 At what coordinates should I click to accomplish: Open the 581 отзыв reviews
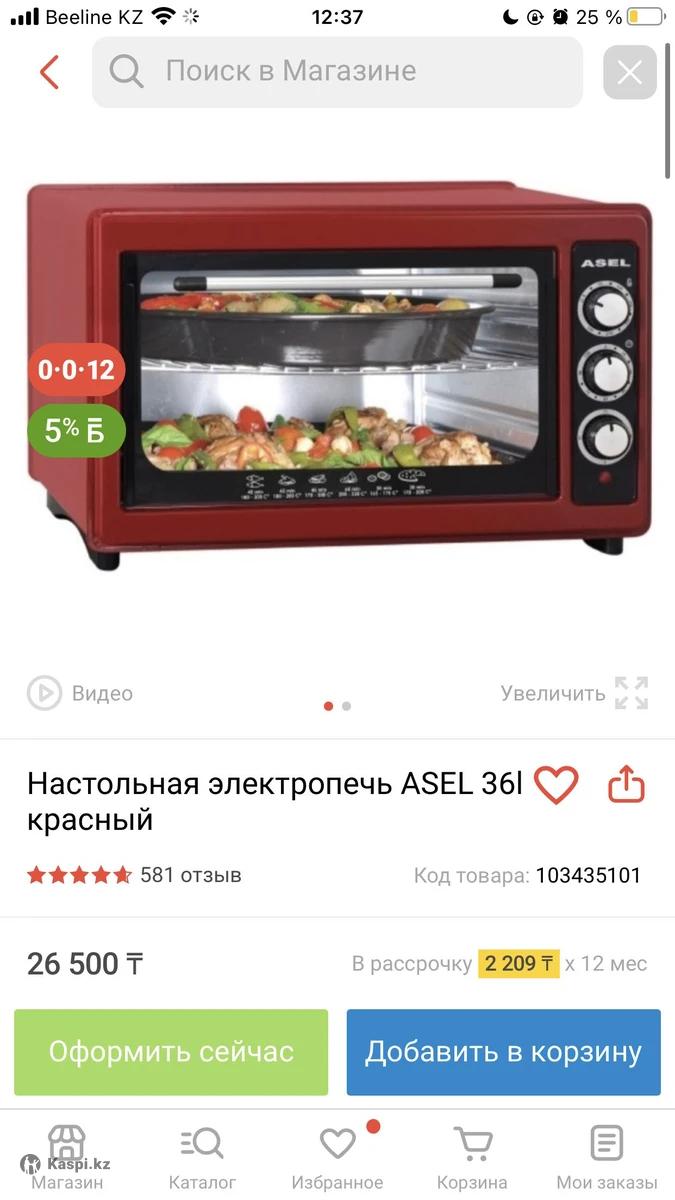(x=190, y=875)
